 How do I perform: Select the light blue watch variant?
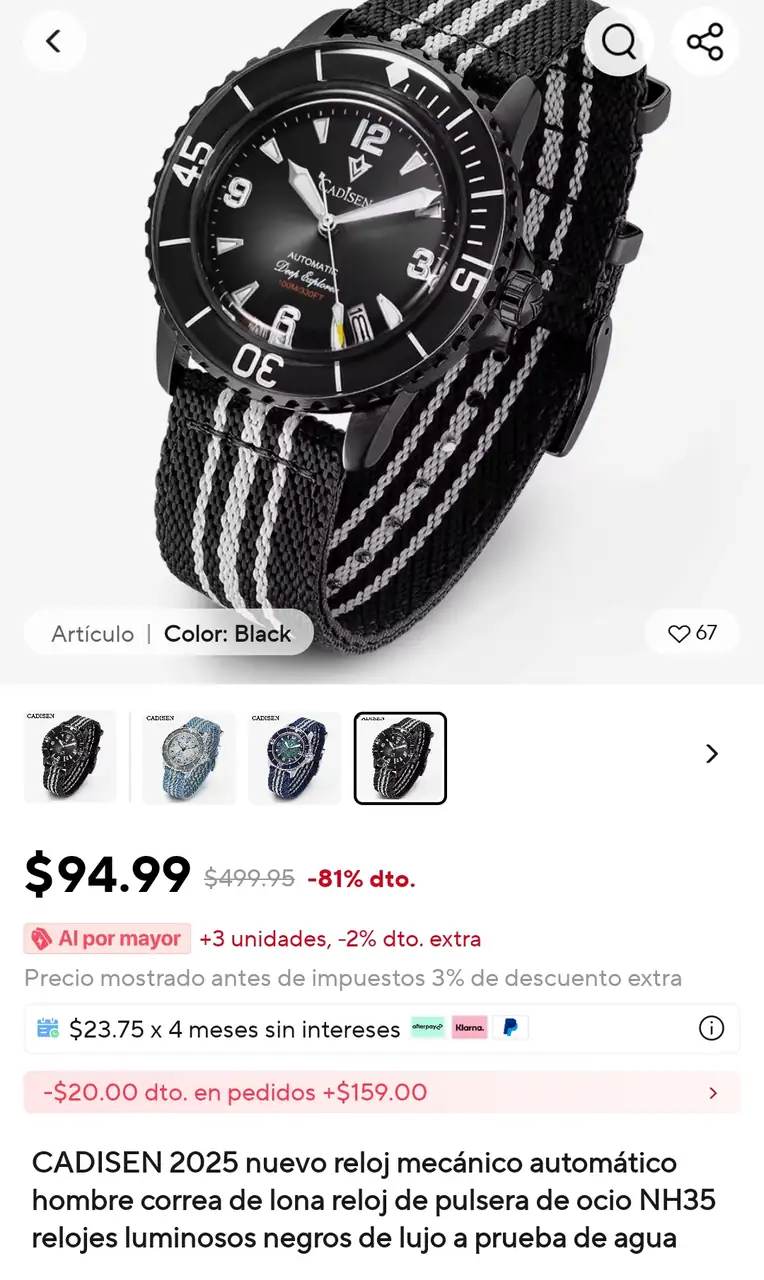point(188,757)
